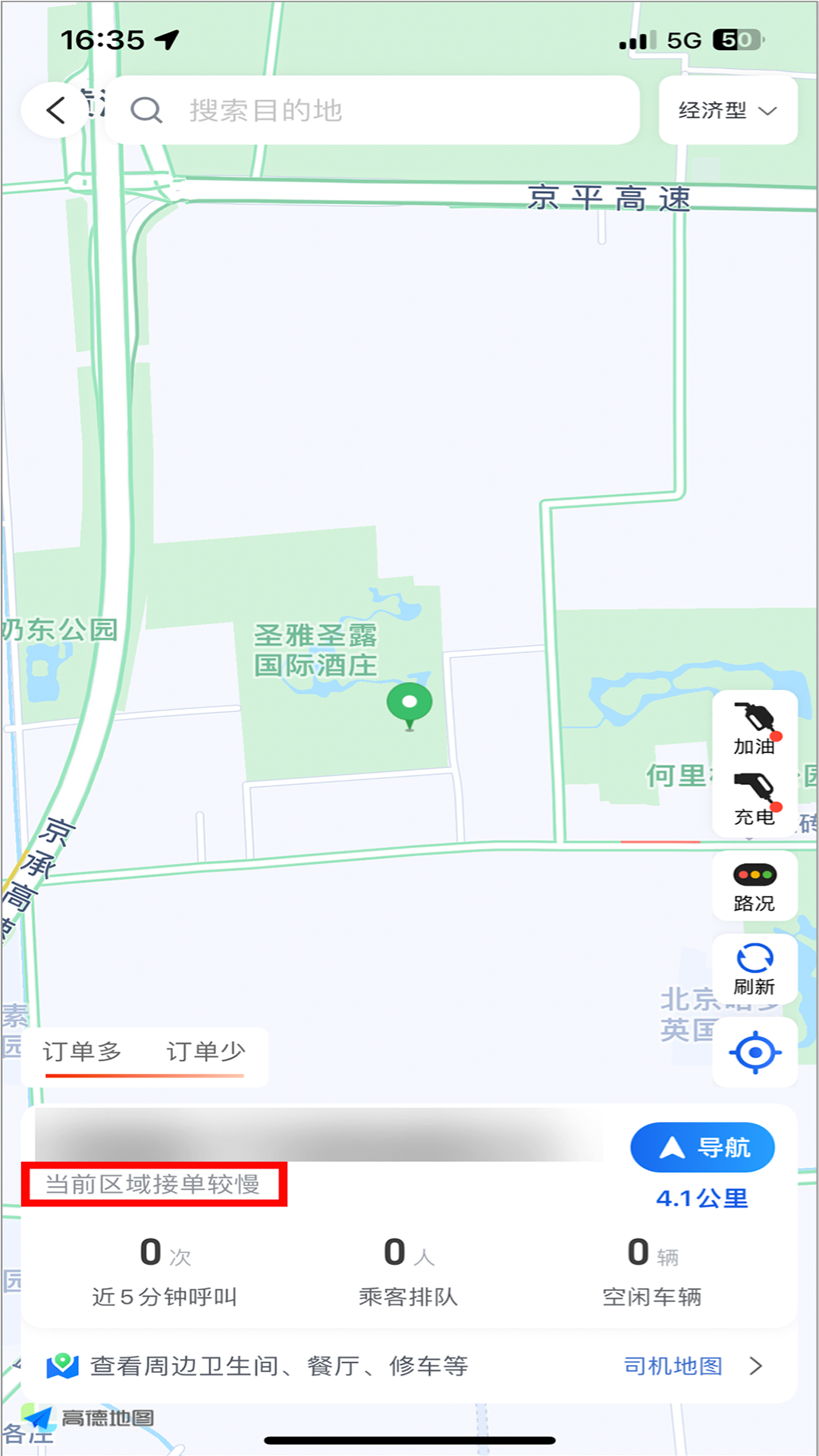Recenter map with the locate icon
This screenshot has height=1456, width=819.
(x=755, y=1053)
